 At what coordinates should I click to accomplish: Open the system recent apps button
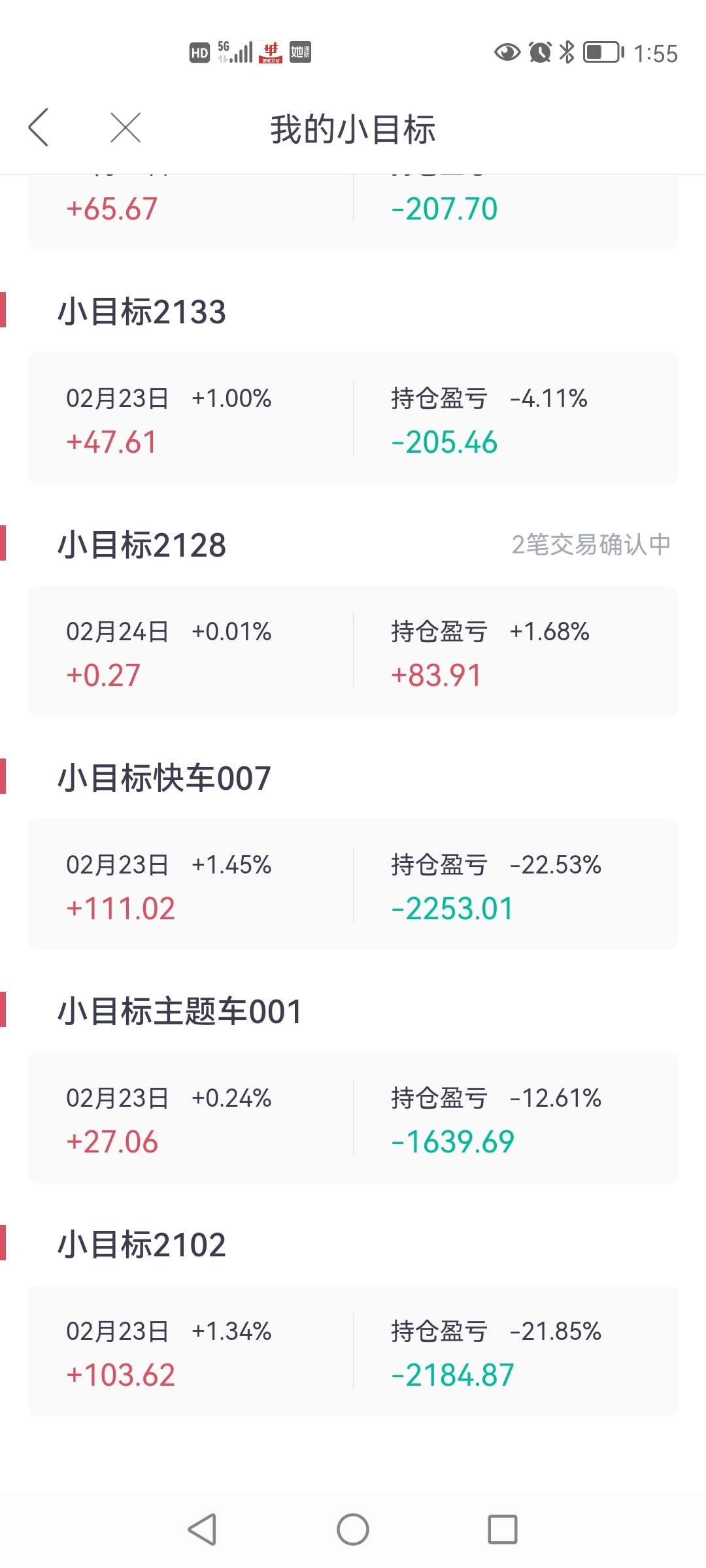point(503,1529)
